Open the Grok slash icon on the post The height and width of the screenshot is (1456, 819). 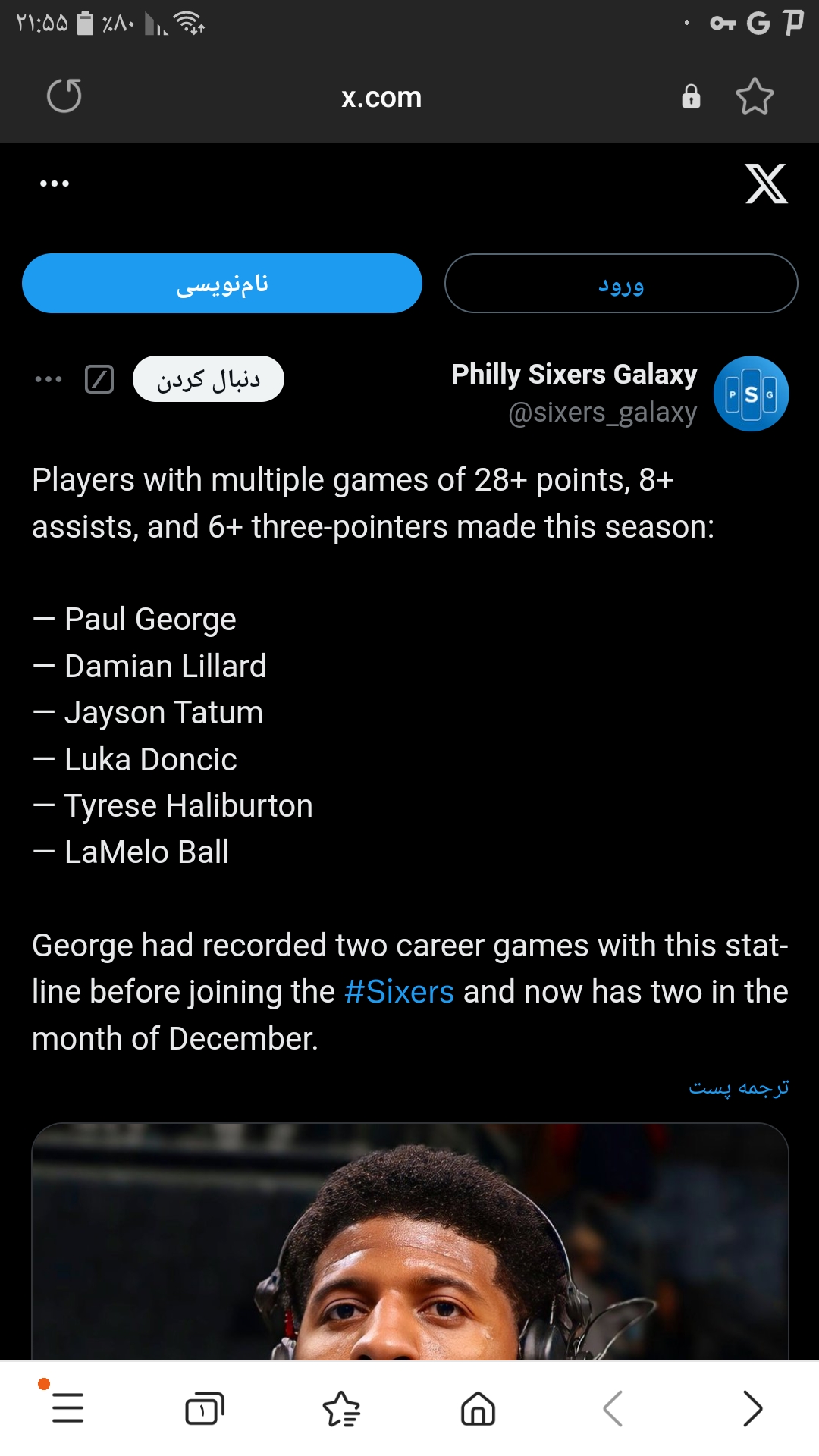click(x=99, y=379)
